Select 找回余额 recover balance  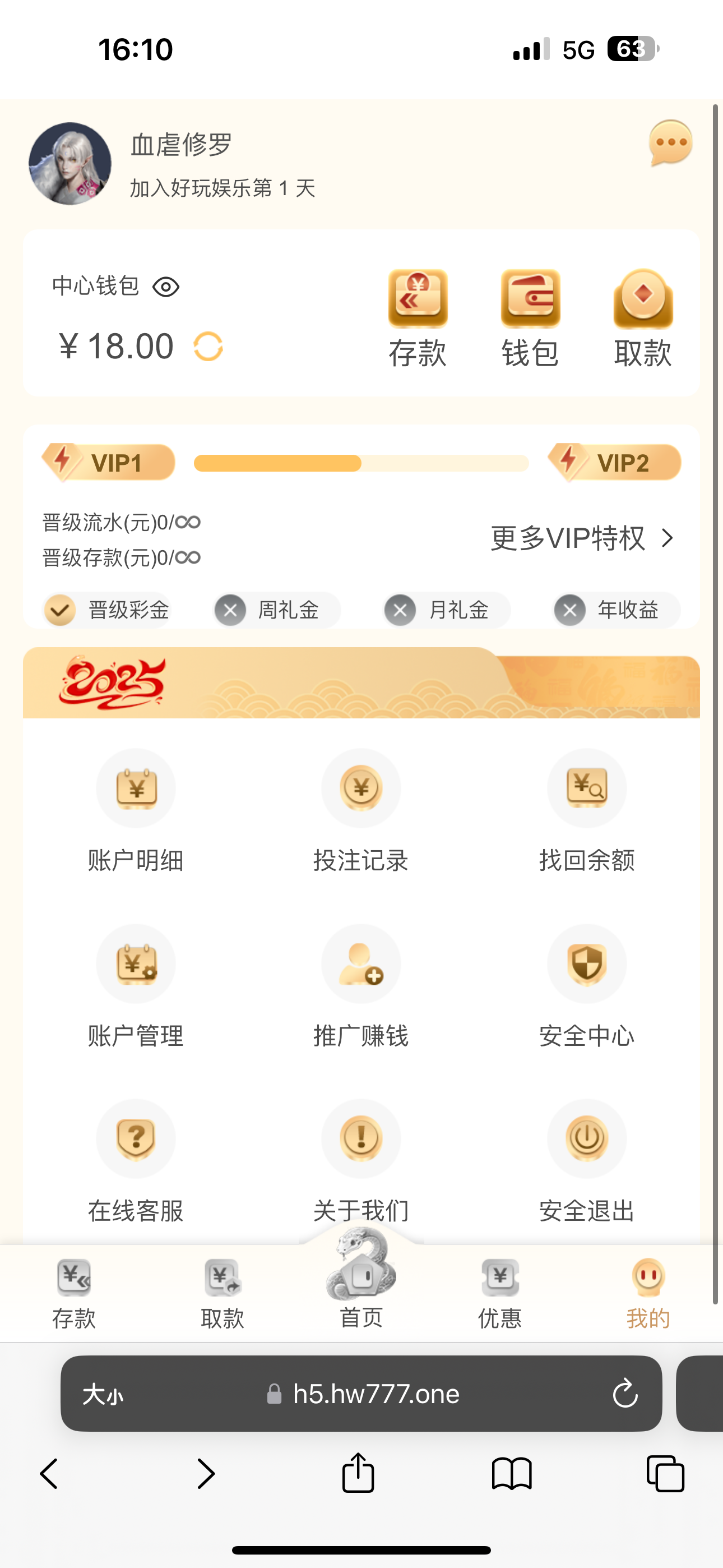[x=587, y=811]
